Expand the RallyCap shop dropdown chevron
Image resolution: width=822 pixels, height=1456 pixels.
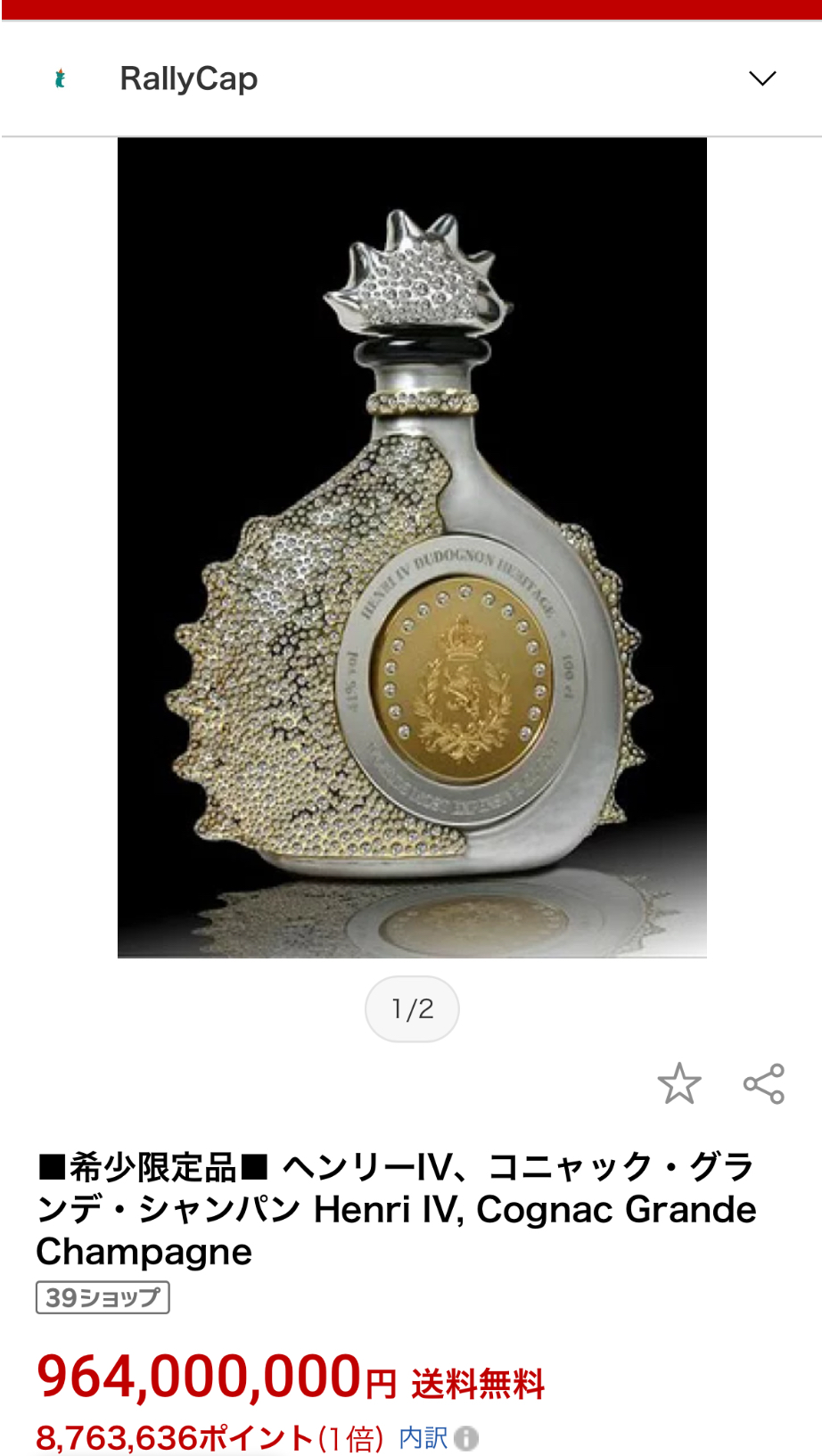coord(762,78)
